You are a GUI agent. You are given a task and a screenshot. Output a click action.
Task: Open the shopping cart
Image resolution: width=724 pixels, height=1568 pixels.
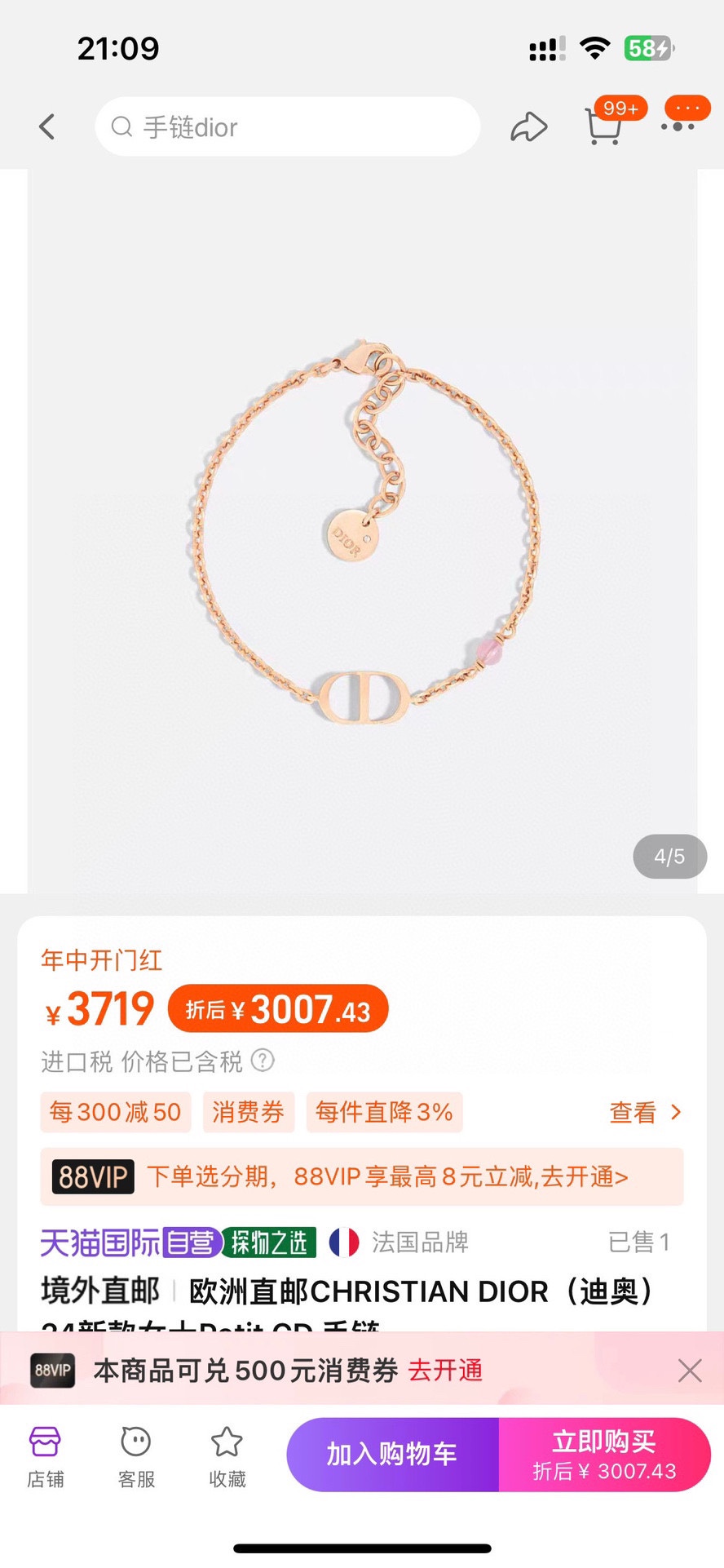coord(603,127)
